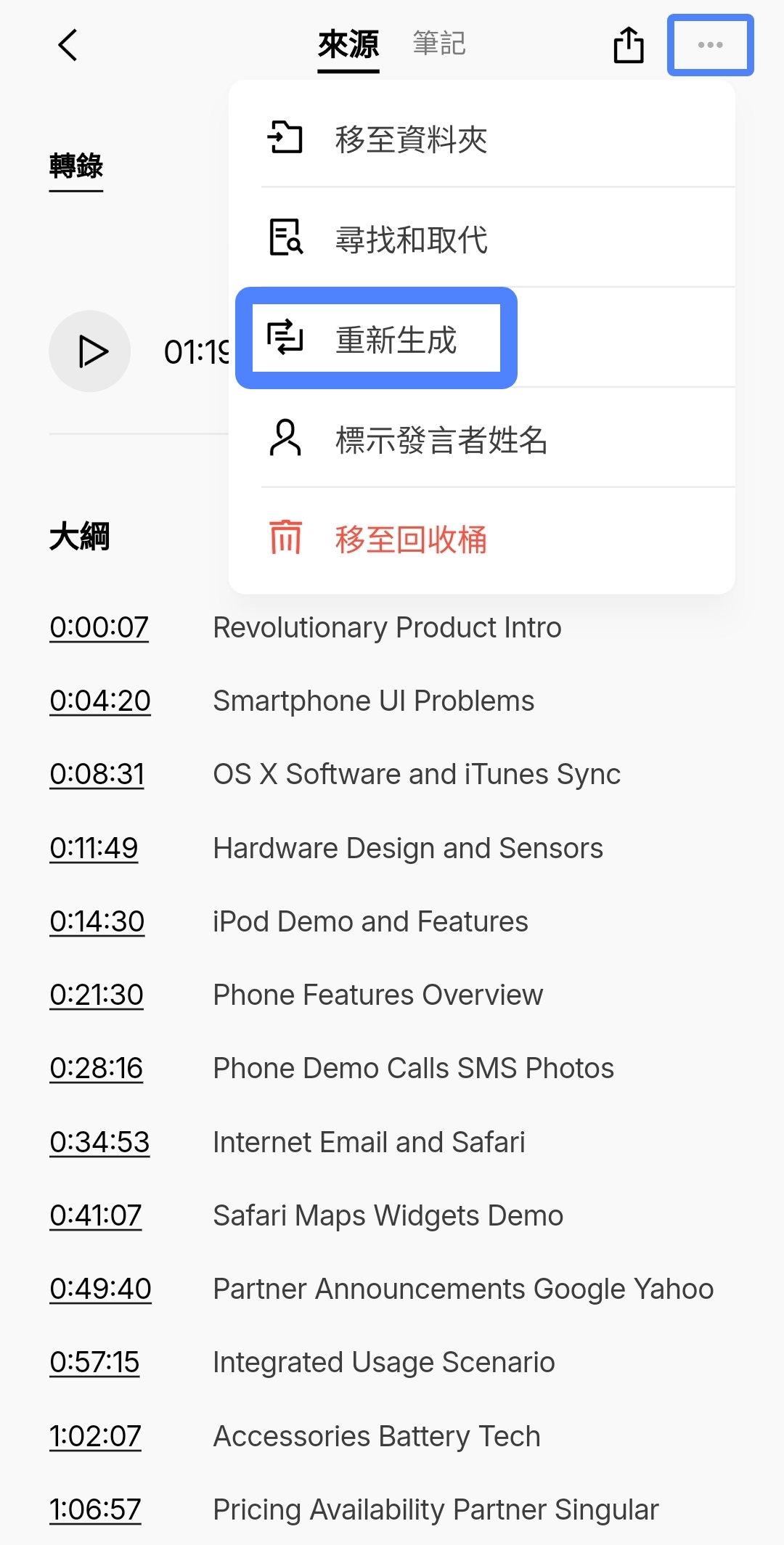Jump to timestamp 0:00:07
784x1545 pixels.
point(99,627)
